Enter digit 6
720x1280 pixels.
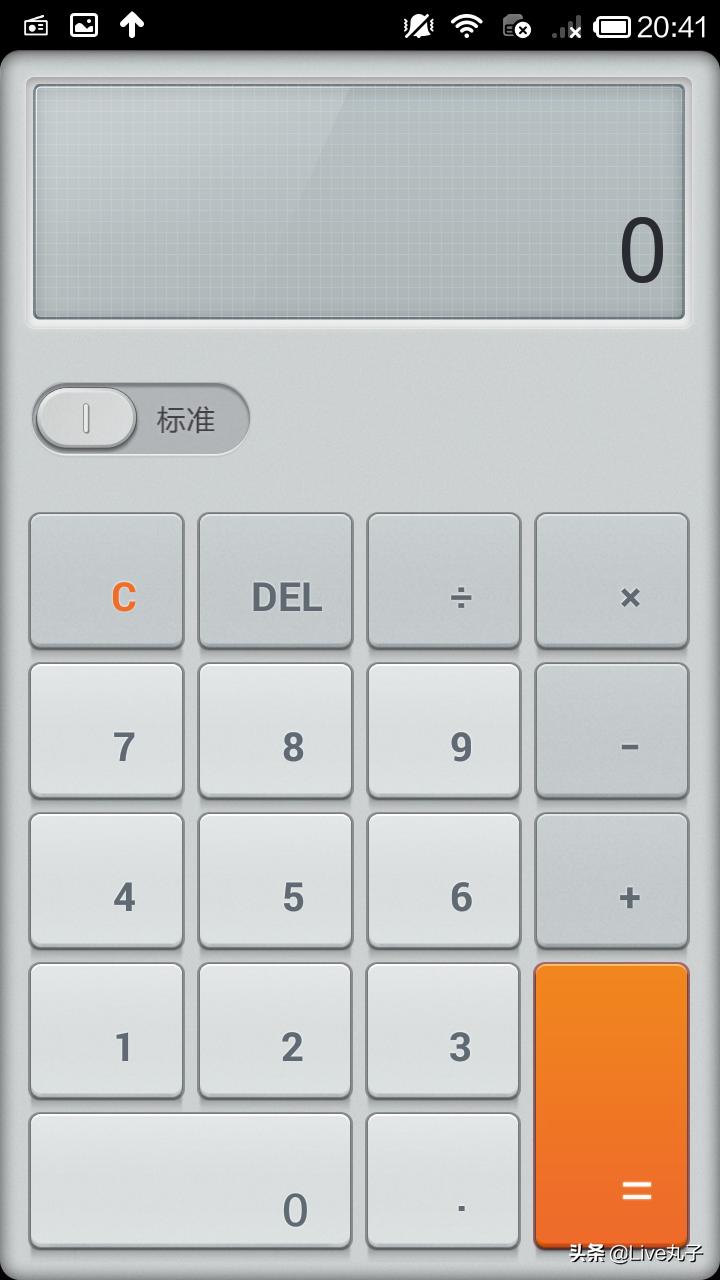[444, 881]
